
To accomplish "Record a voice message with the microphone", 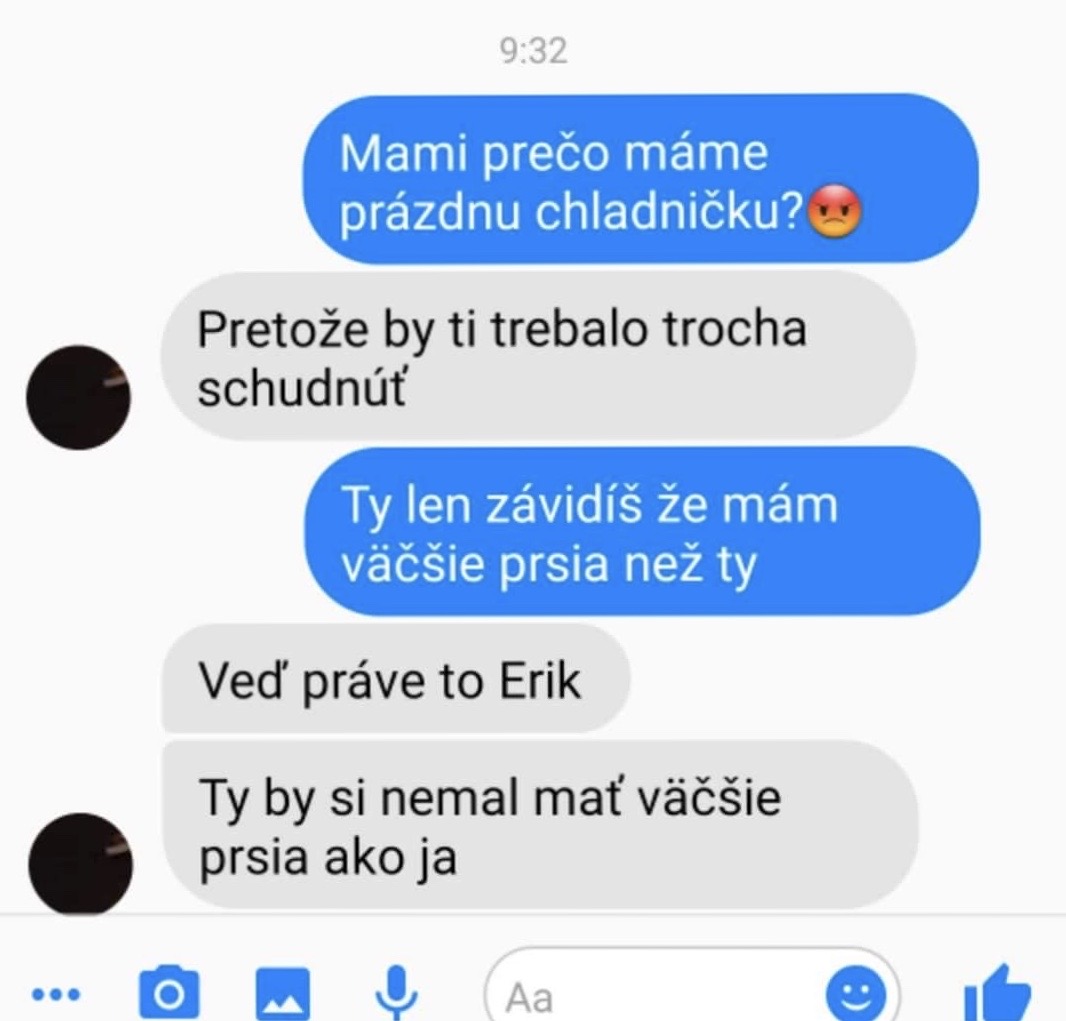I will point(396,992).
